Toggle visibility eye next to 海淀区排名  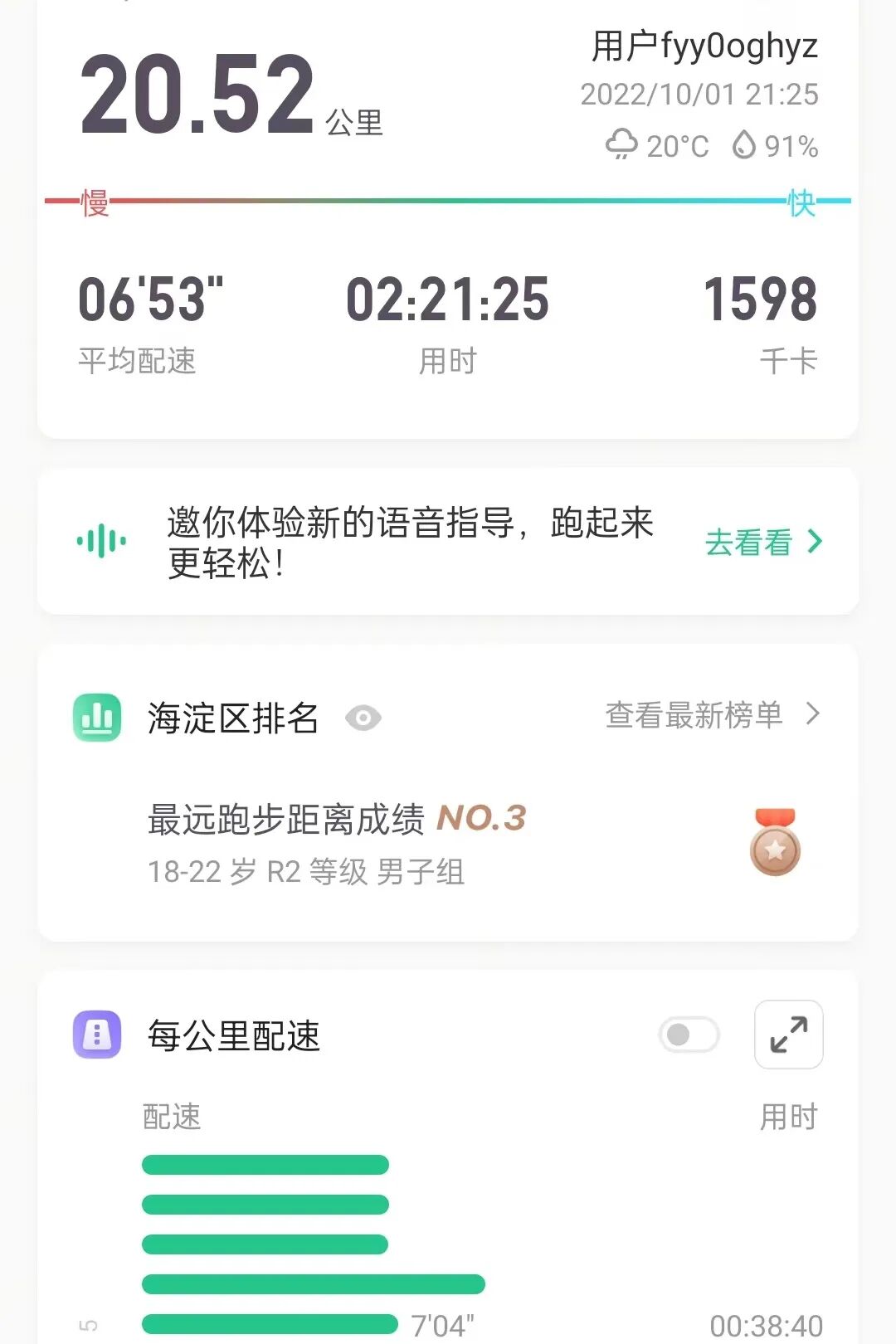[363, 718]
